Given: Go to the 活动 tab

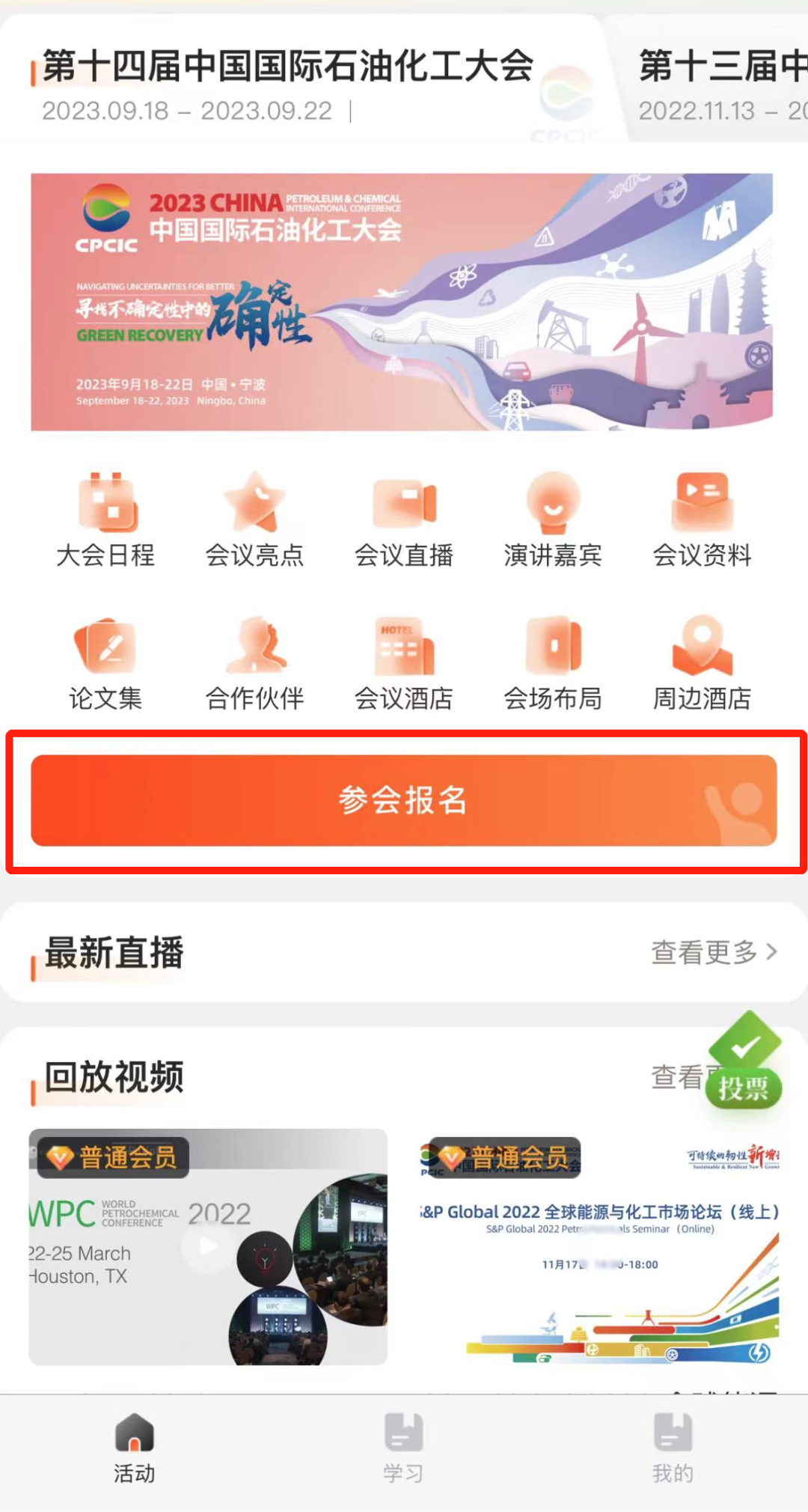Looking at the screenshot, I should [x=135, y=1447].
